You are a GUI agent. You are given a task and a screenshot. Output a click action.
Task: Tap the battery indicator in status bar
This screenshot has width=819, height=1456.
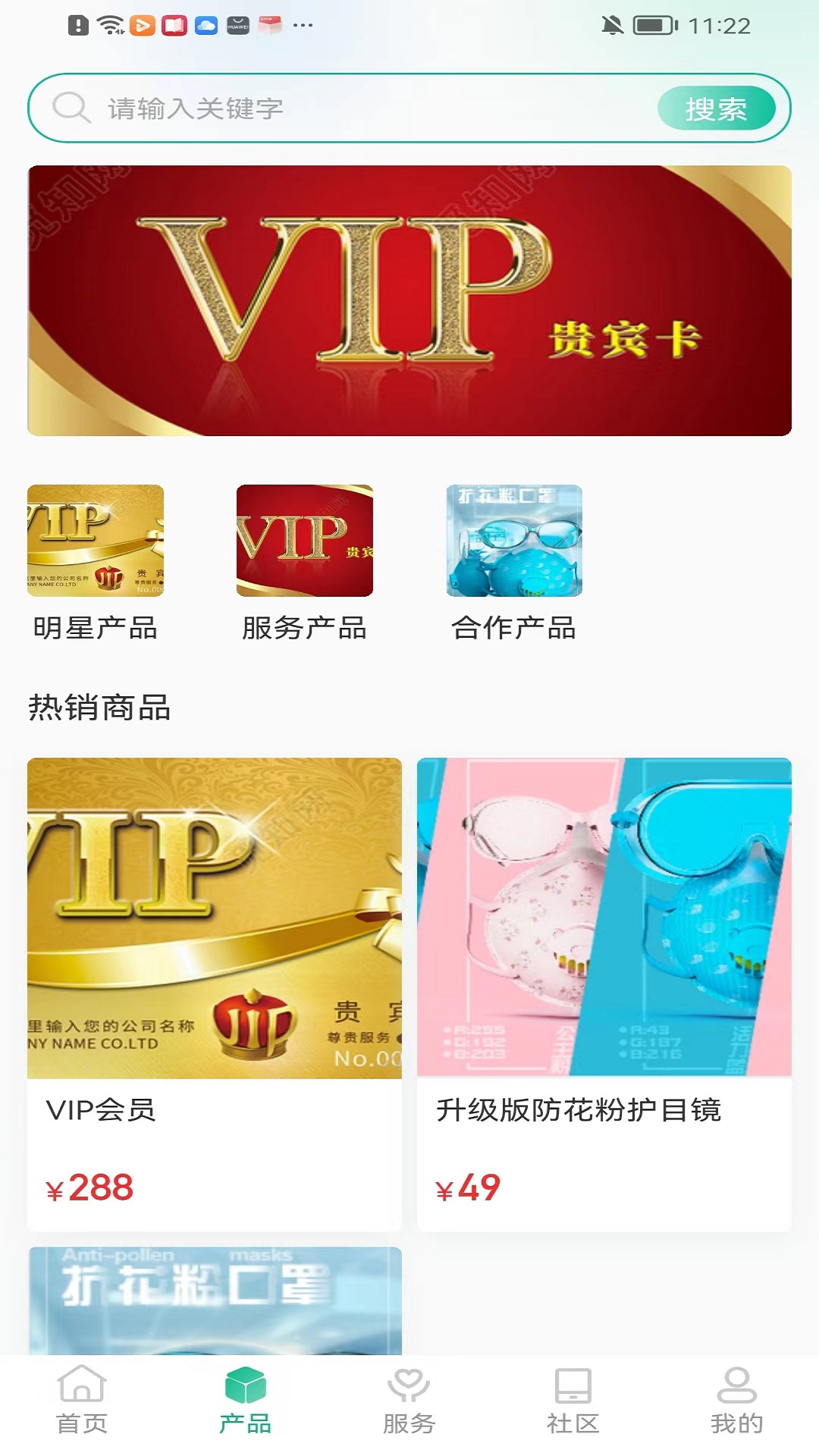point(653,23)
